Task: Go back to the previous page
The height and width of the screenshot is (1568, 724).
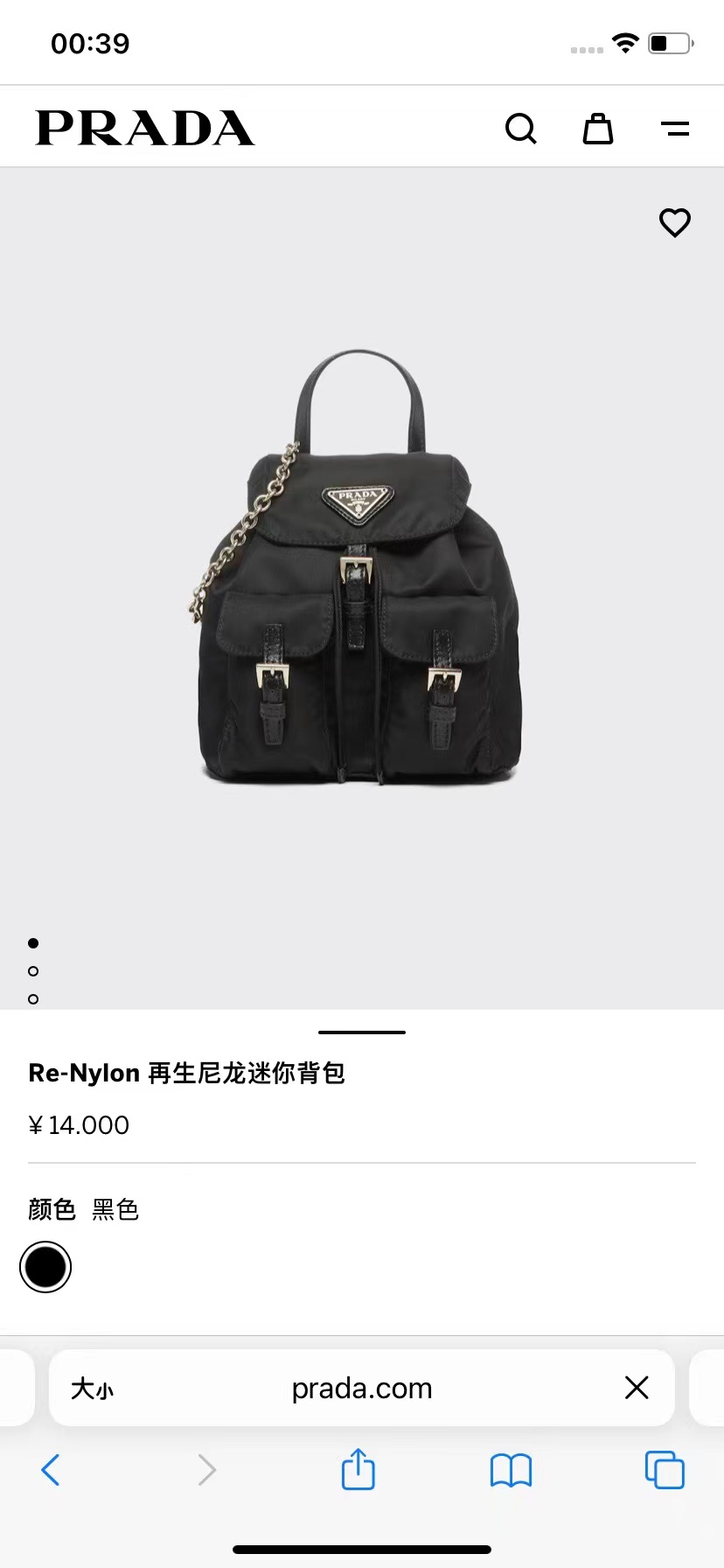Action: point(51,1470)
